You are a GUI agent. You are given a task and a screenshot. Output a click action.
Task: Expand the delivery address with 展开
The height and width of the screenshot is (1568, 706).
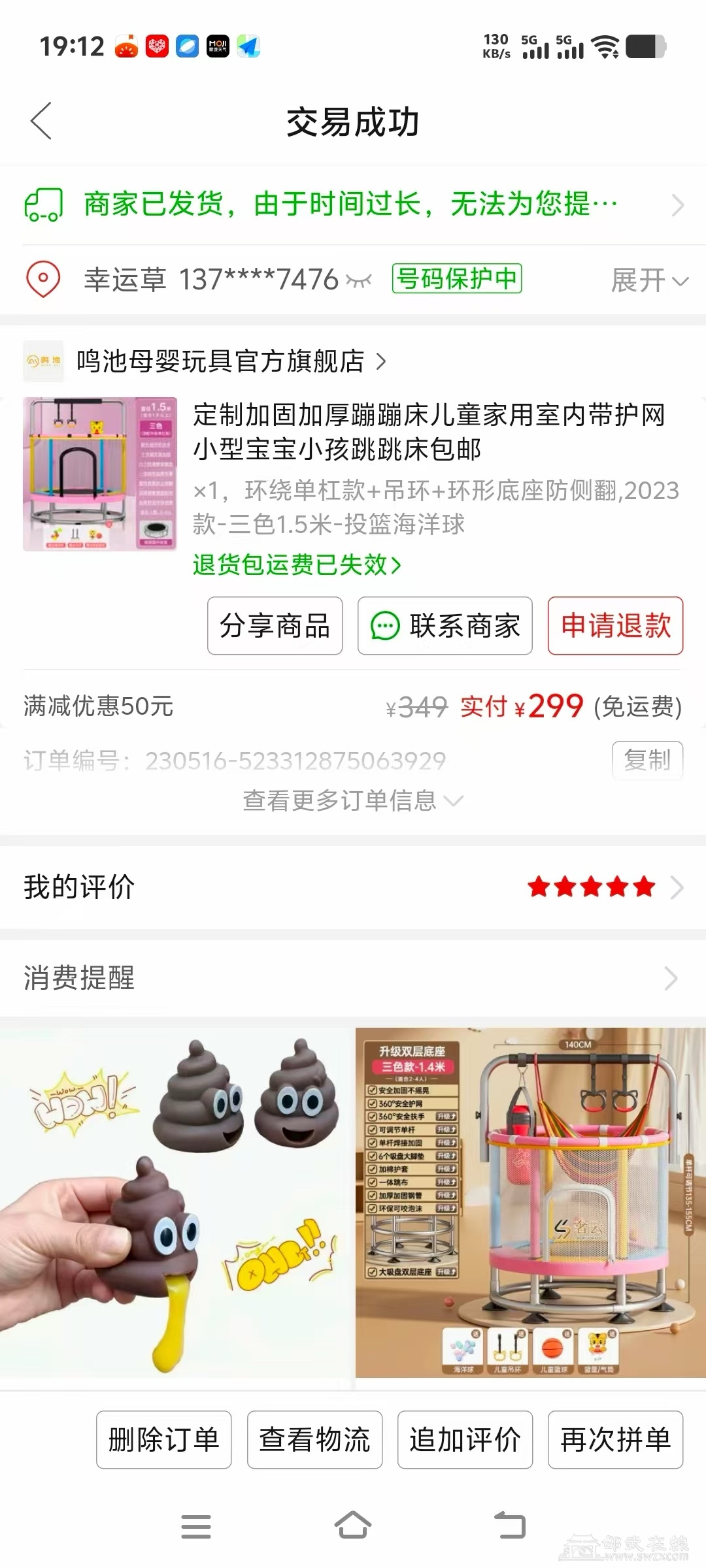click(649, 280)
